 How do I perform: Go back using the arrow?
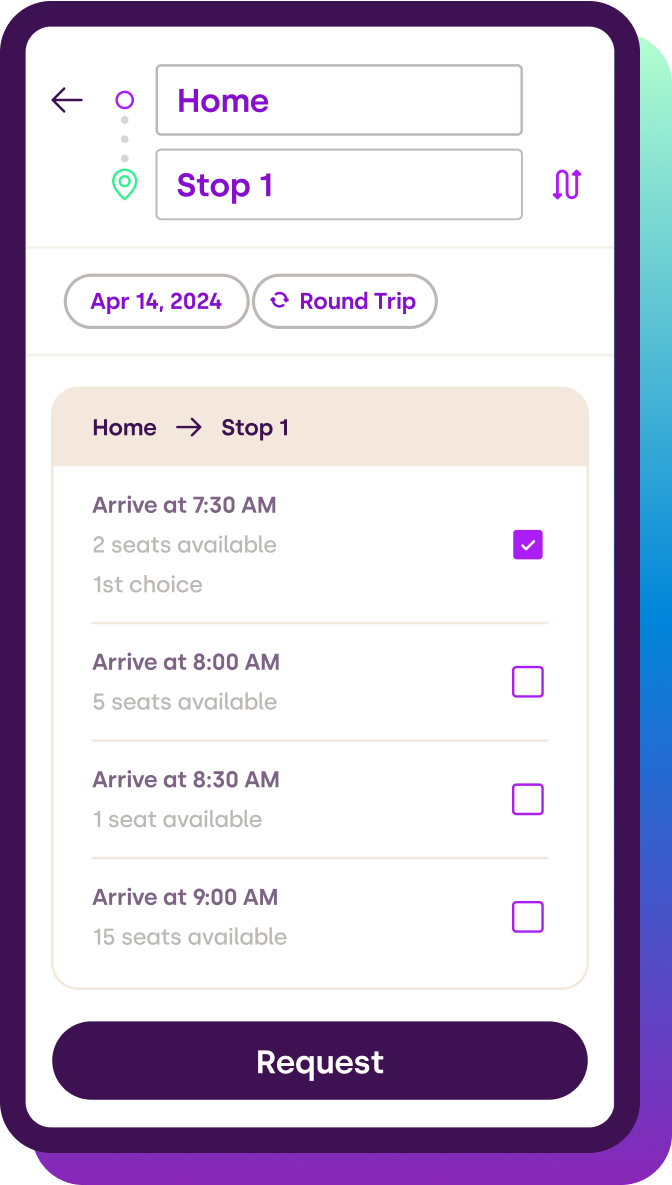(67, 100)
